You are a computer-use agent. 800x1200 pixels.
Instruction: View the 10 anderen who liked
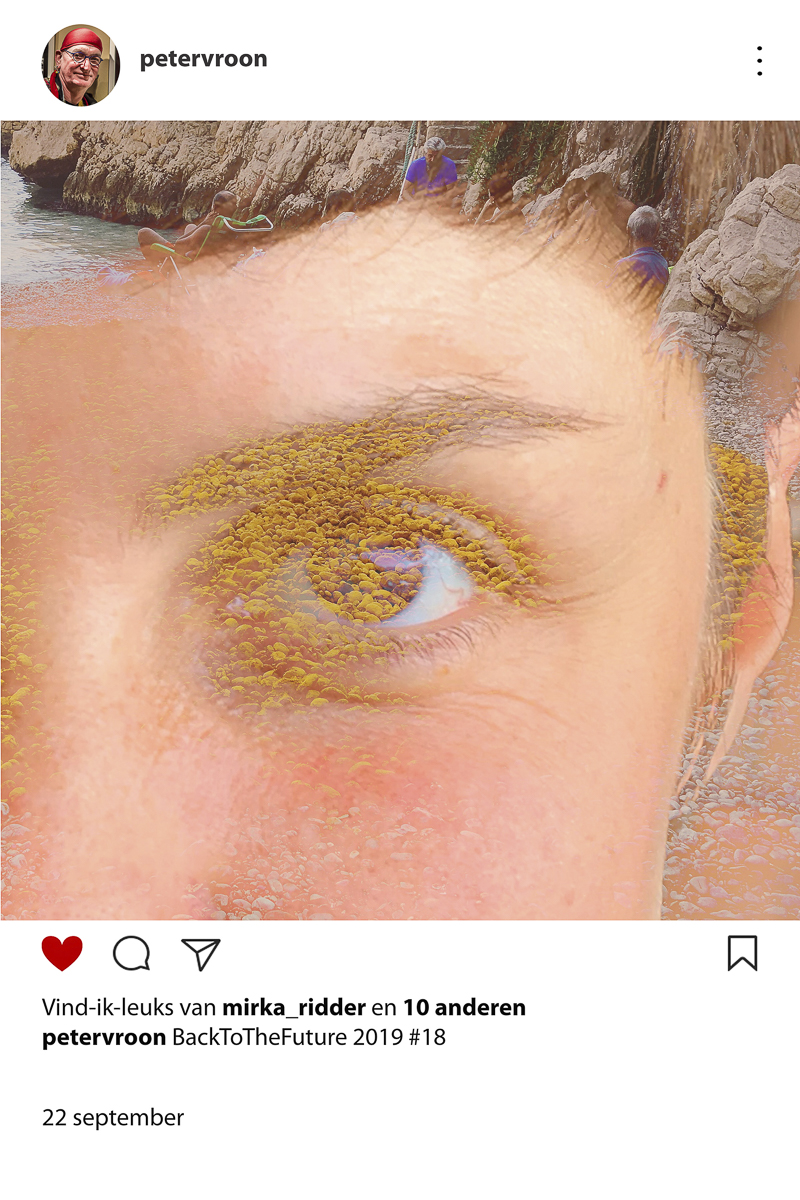[x=464, y=1007]
